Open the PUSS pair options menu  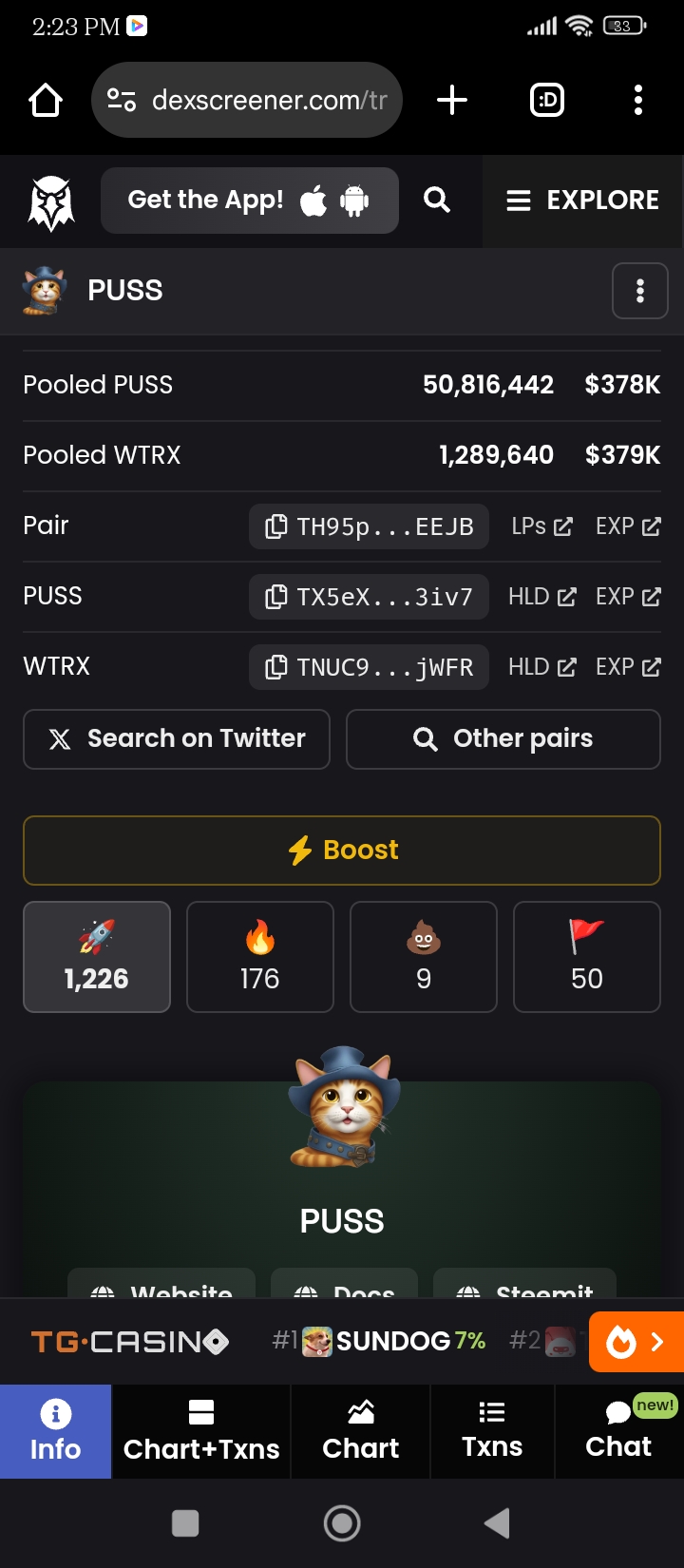640,291
